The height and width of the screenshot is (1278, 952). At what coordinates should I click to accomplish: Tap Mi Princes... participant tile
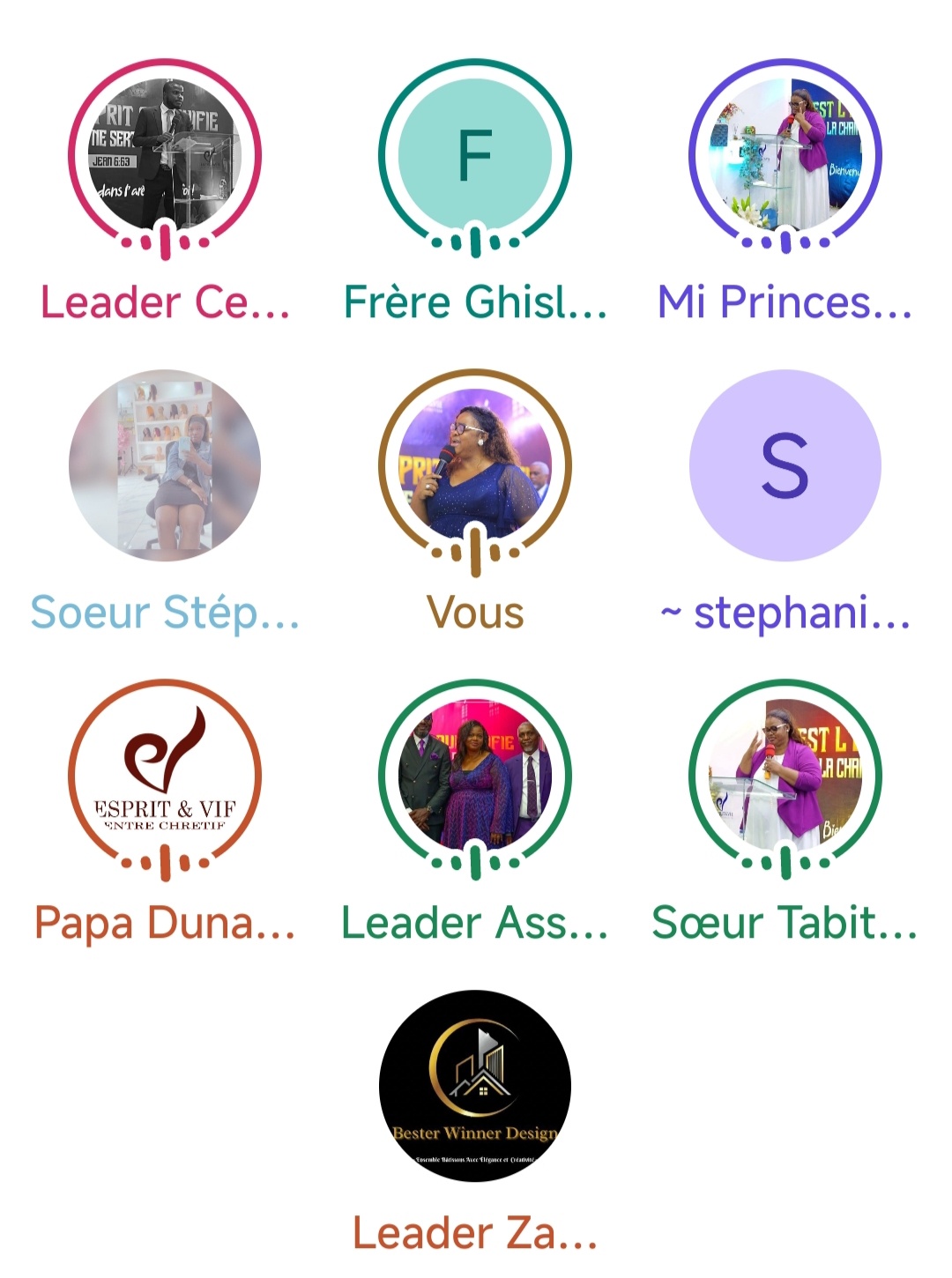785,156
